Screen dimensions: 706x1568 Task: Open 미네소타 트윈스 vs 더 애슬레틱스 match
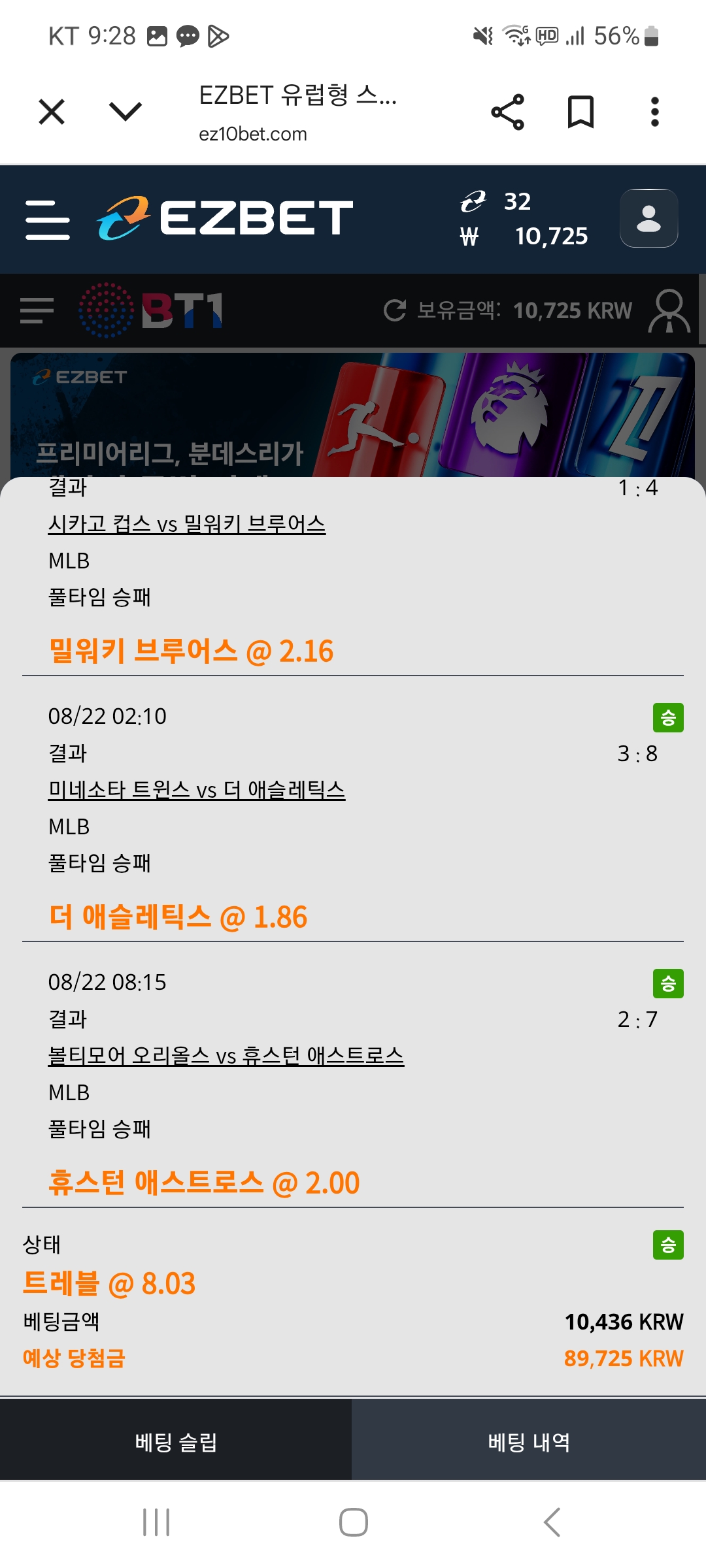197,790
